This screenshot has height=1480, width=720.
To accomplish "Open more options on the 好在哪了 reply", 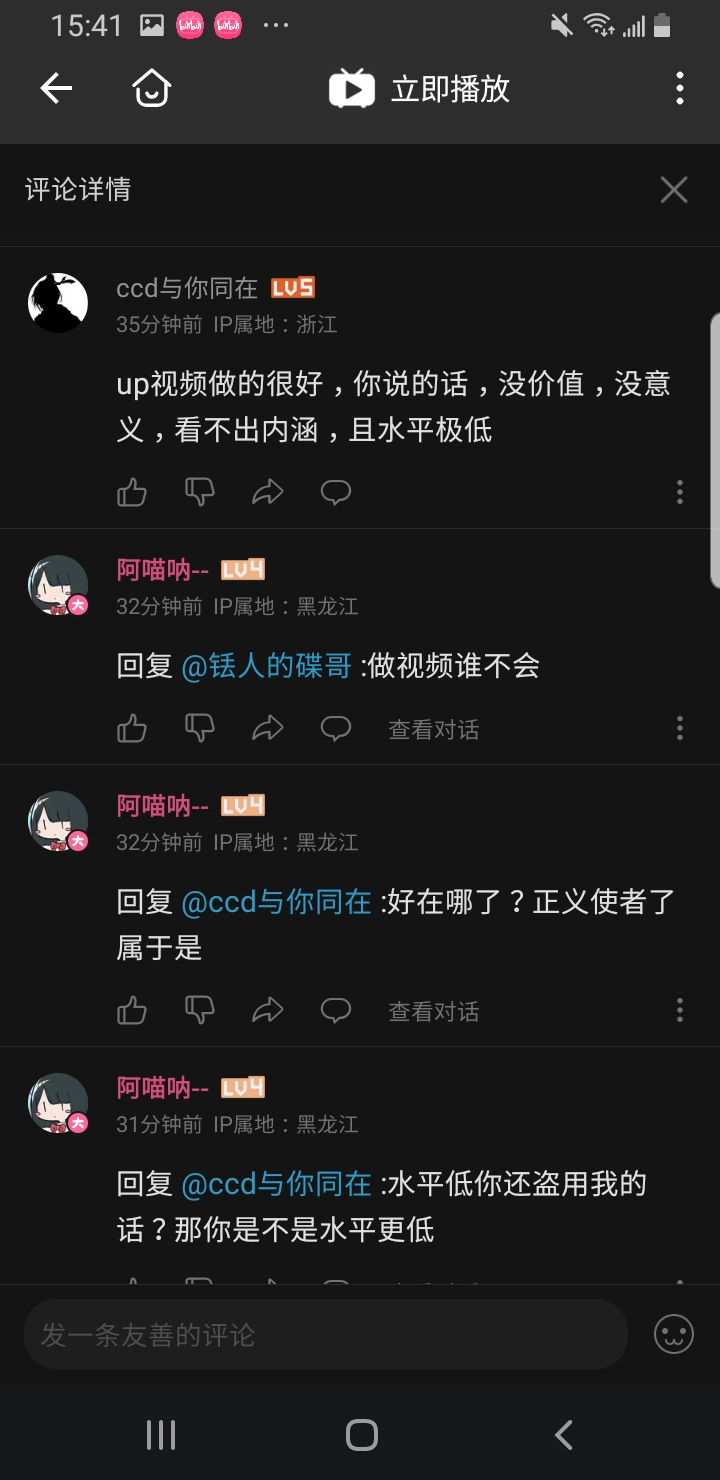I will (x=680, y=1011).
